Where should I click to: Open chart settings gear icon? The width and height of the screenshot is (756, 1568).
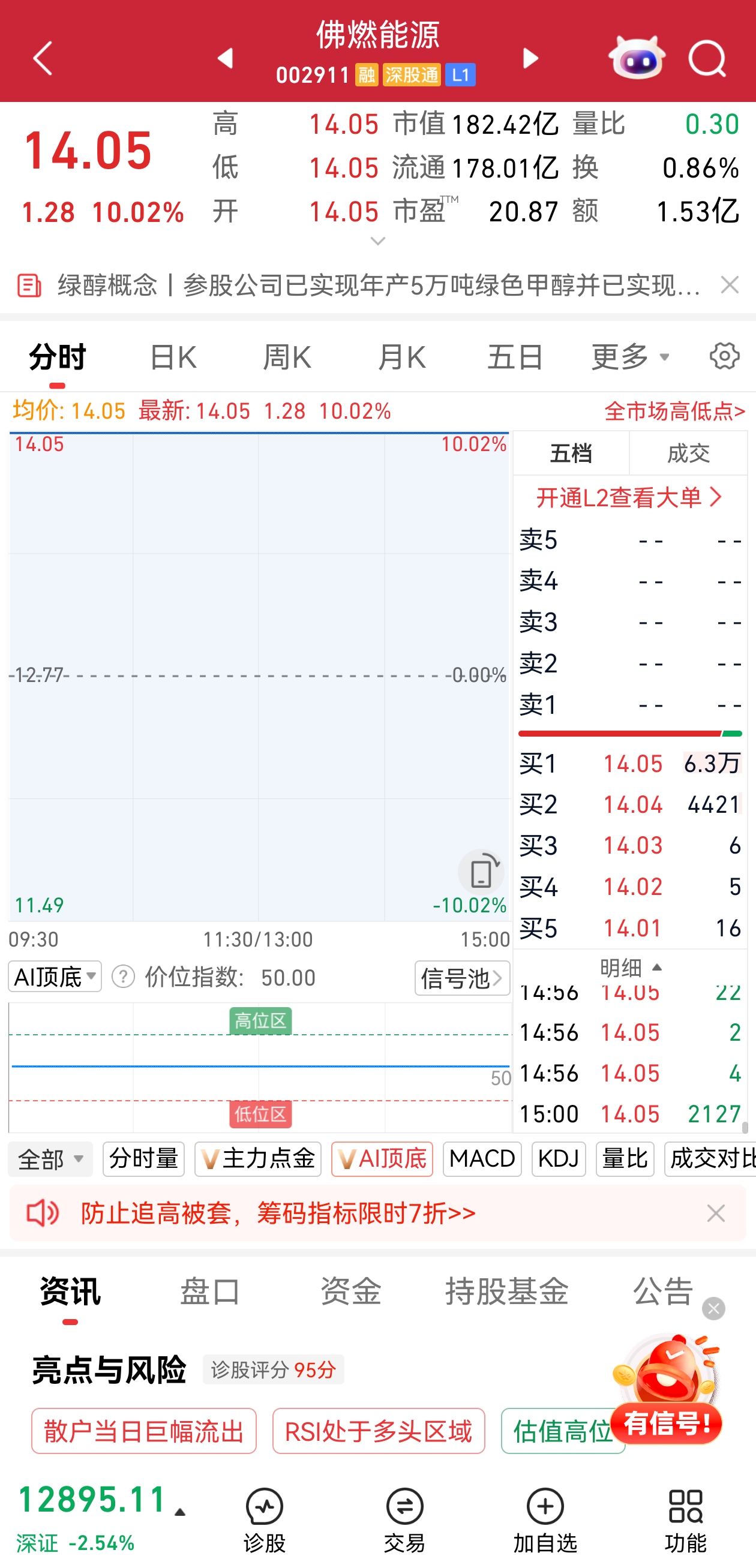click(724, 356)
